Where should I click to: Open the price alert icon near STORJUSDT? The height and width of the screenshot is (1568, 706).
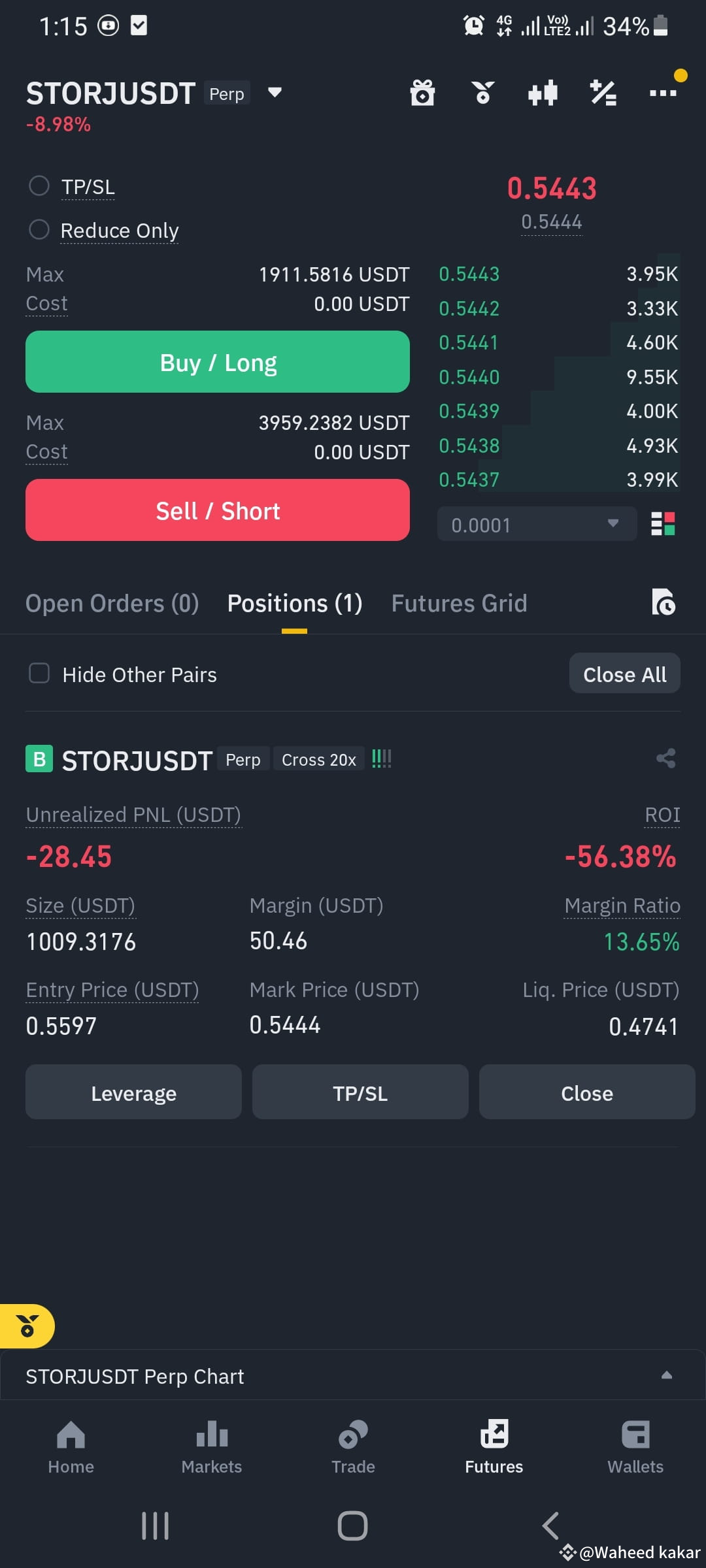(x=482, y=93)
